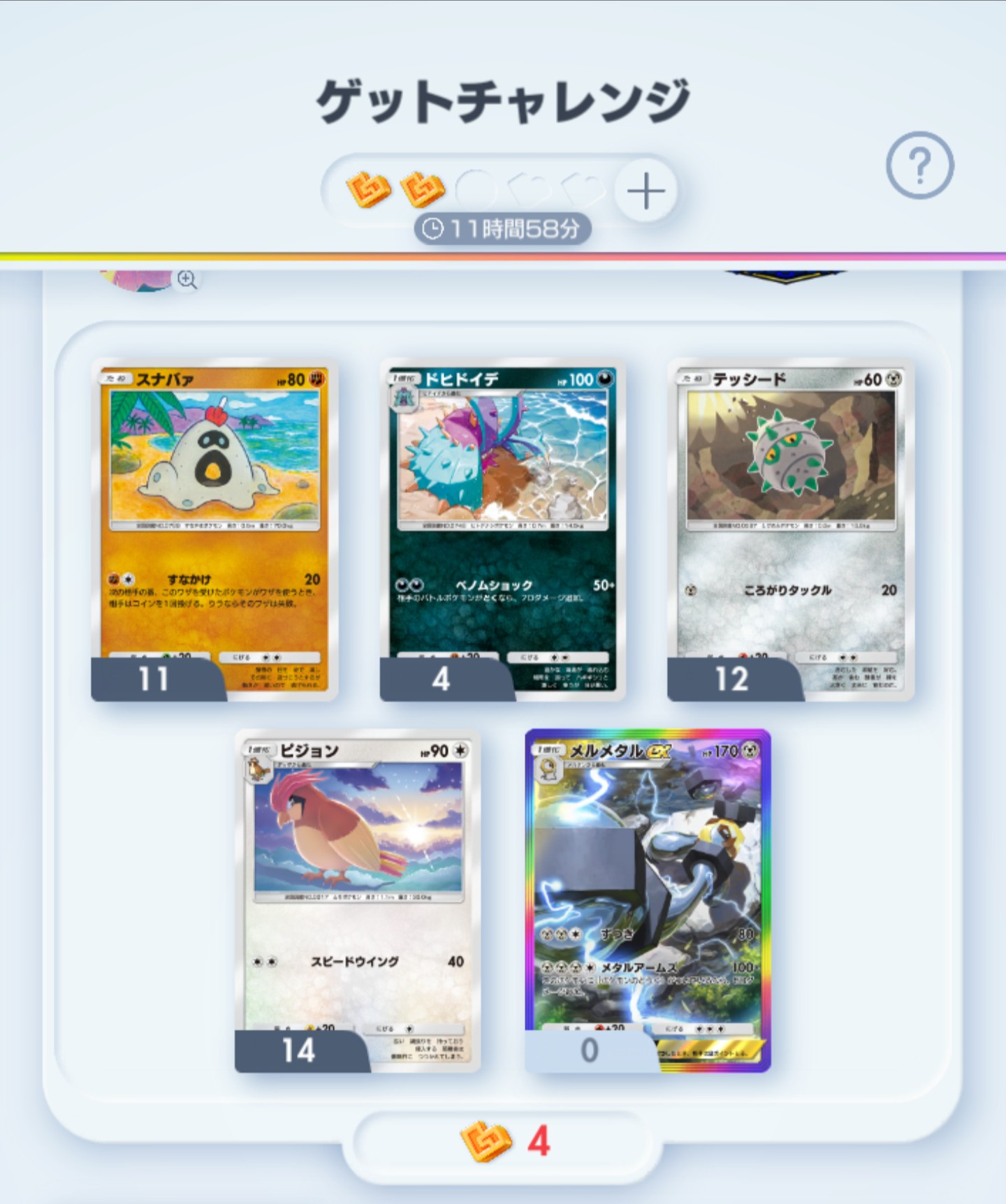Open the メルメタルex card

pos(648,901)
